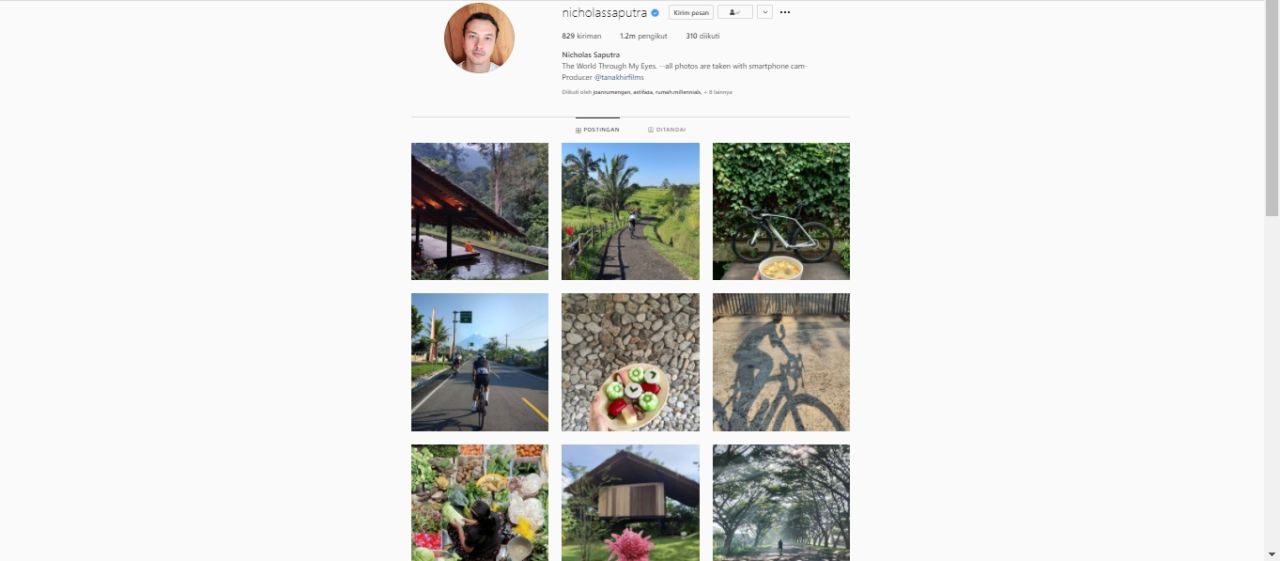The width and height of the screenshot is (1280, 561).
Task: Open the bicycle shadow photo post
Action: click(x=781, y=362)
